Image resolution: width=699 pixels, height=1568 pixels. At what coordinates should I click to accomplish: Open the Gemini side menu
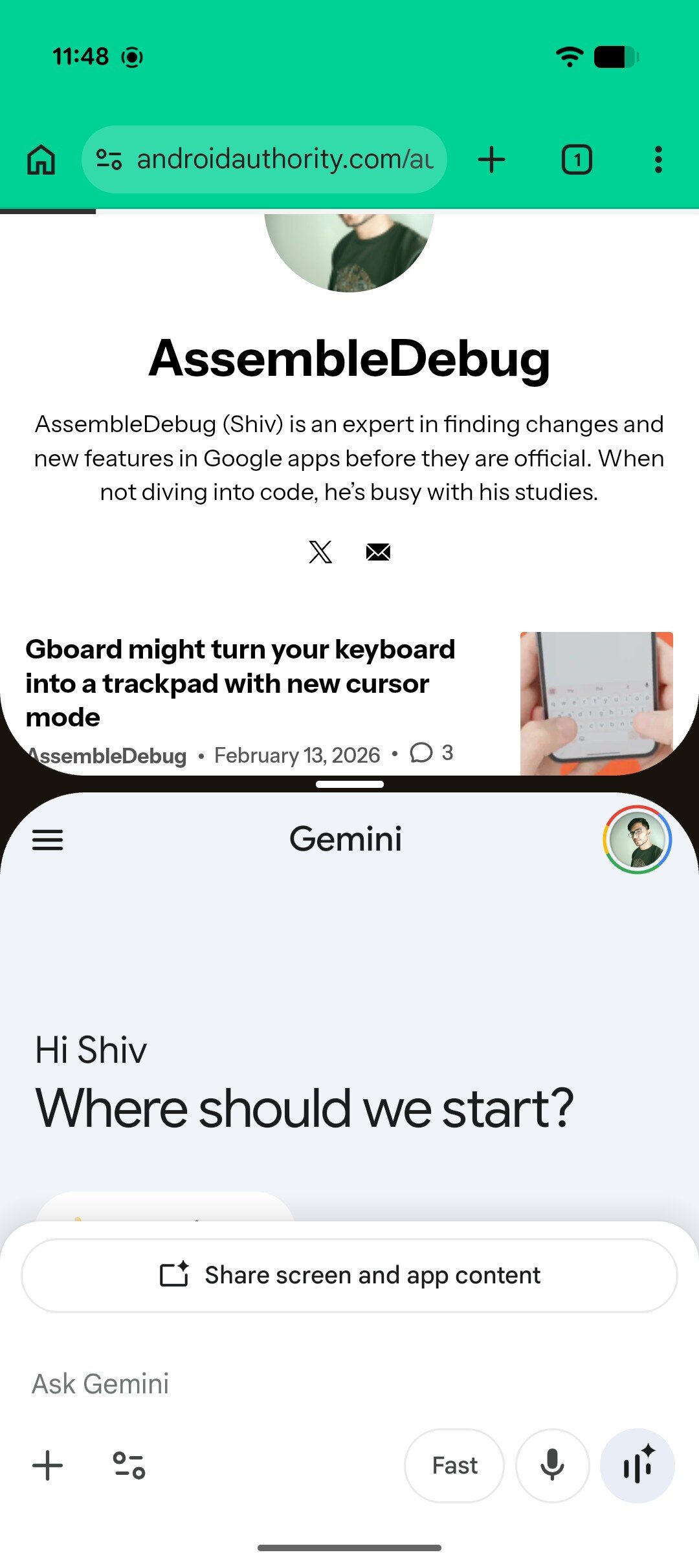point(48,840)
